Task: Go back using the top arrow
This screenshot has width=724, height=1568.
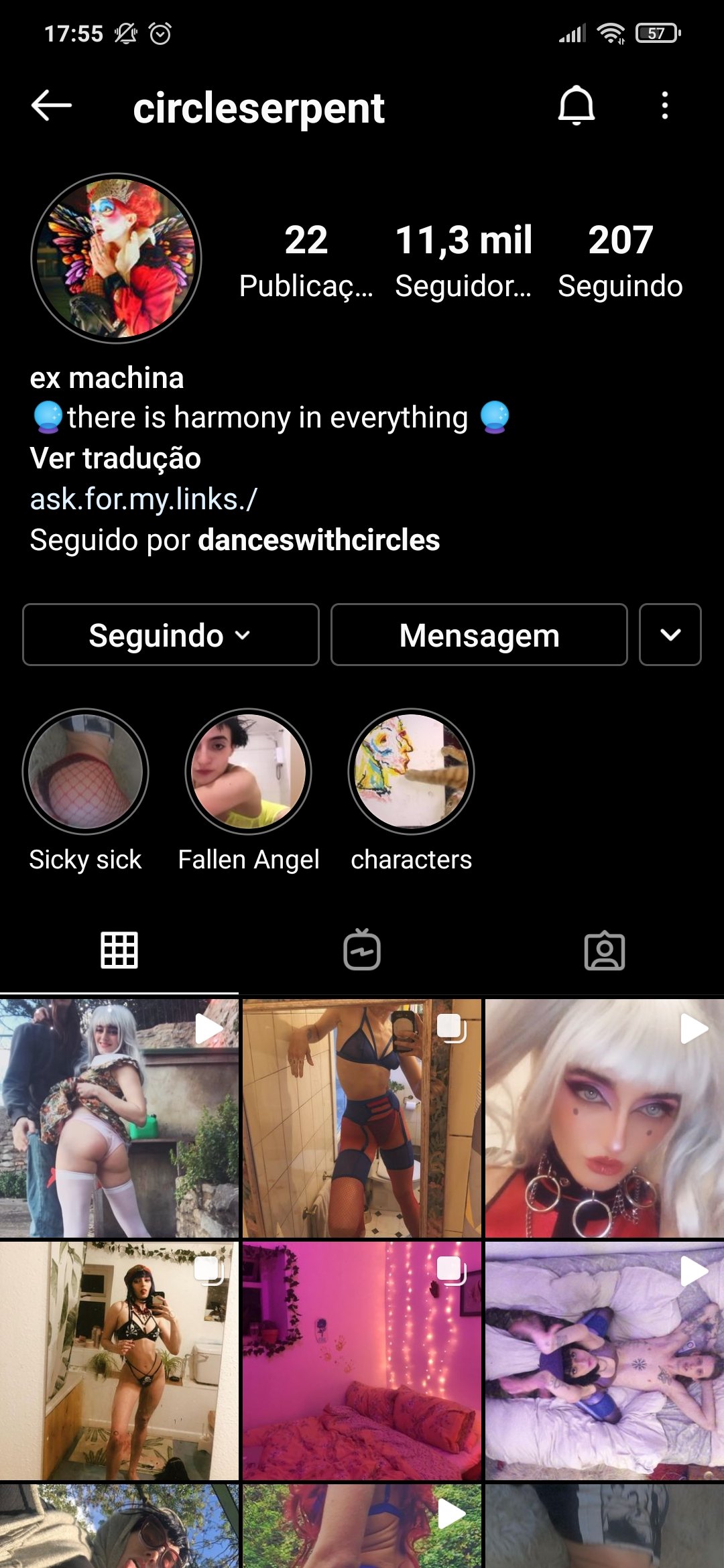Action: tap(51, 106)
